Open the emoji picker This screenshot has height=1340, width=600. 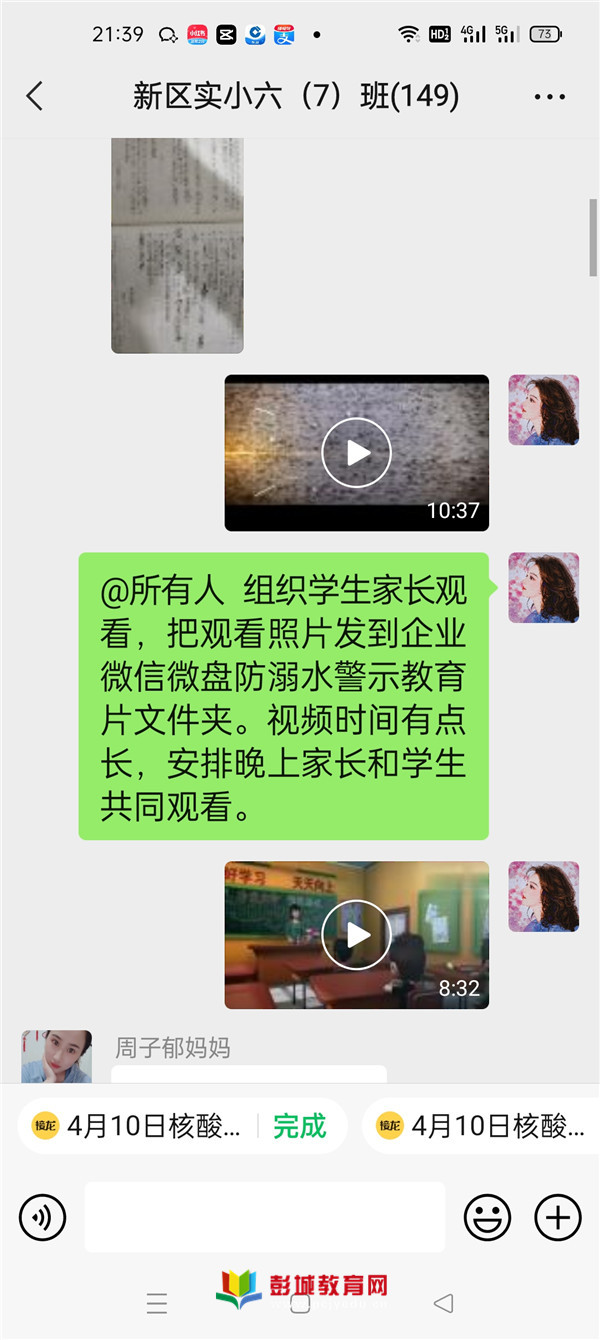(x=487, y=1217)
